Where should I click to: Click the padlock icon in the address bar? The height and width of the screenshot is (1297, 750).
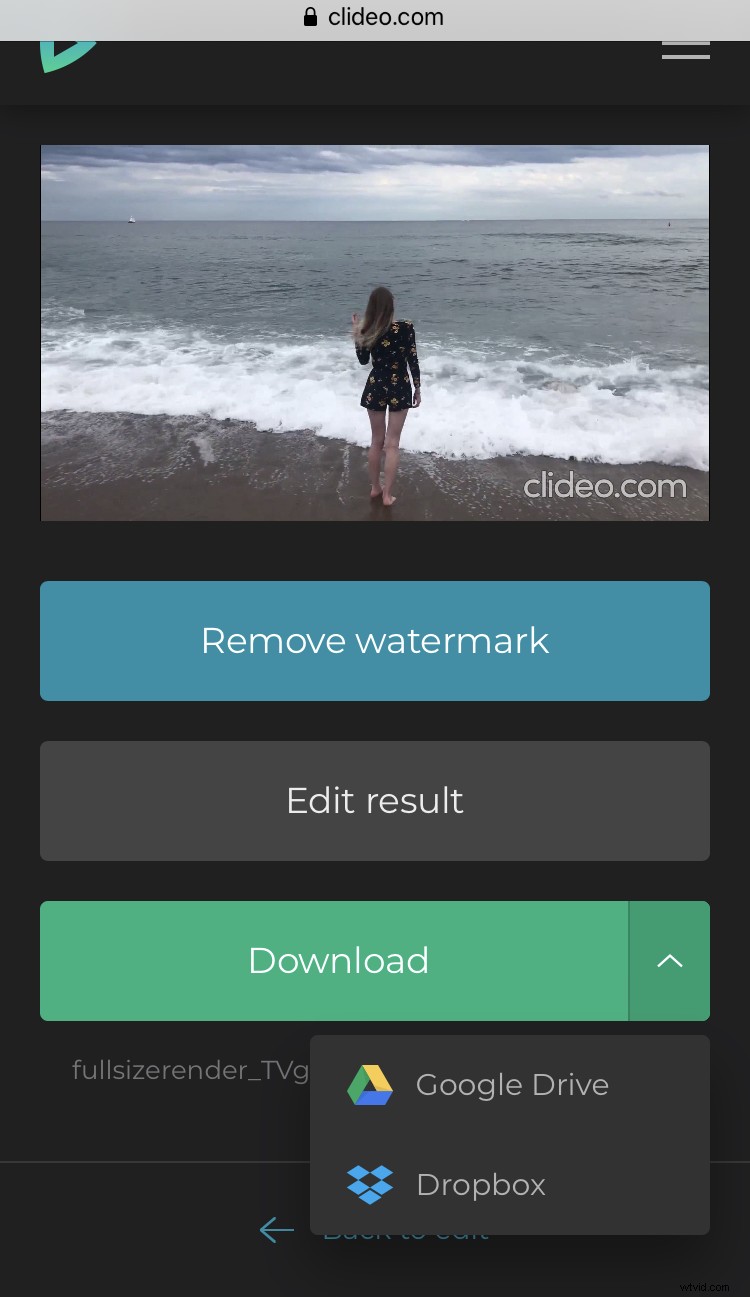(310, 16)
